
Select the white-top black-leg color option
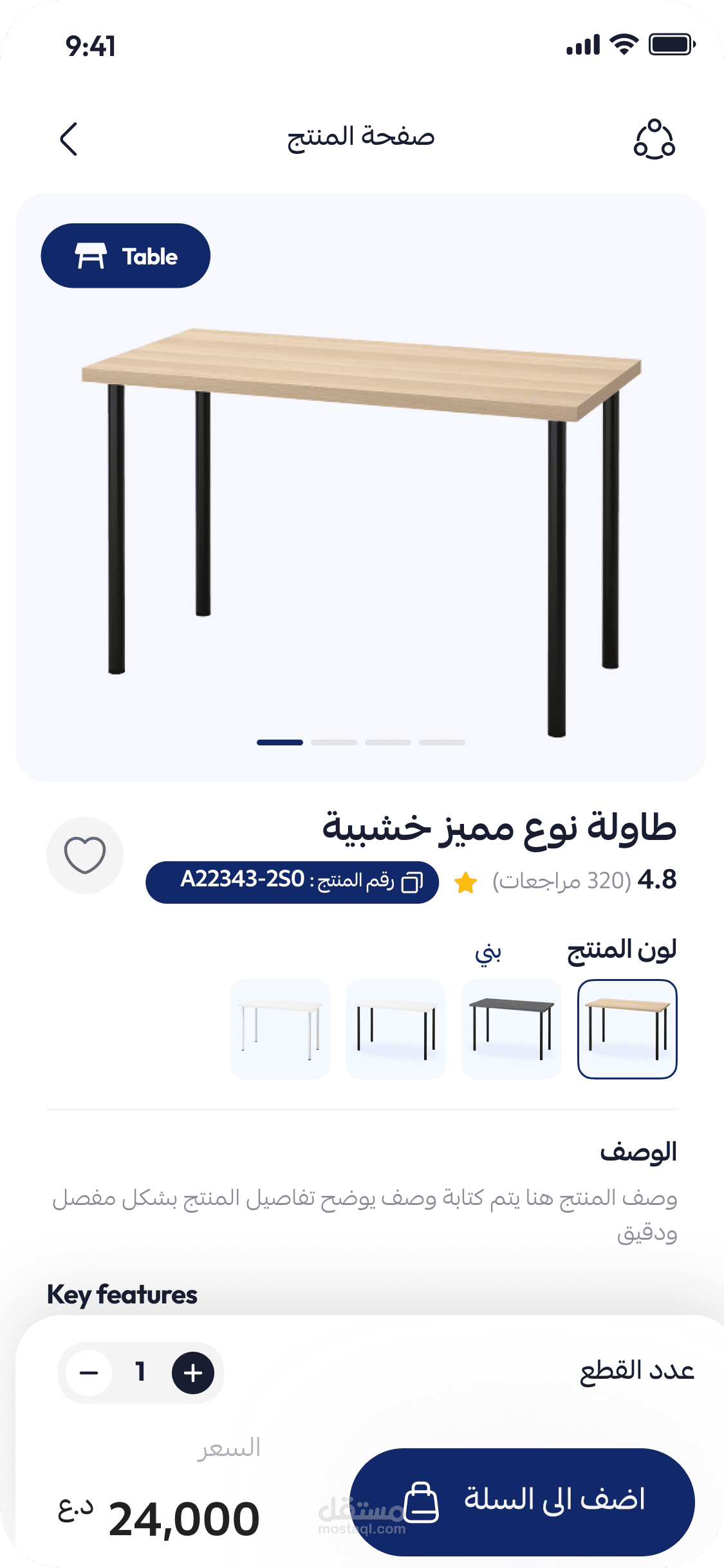396,1029
